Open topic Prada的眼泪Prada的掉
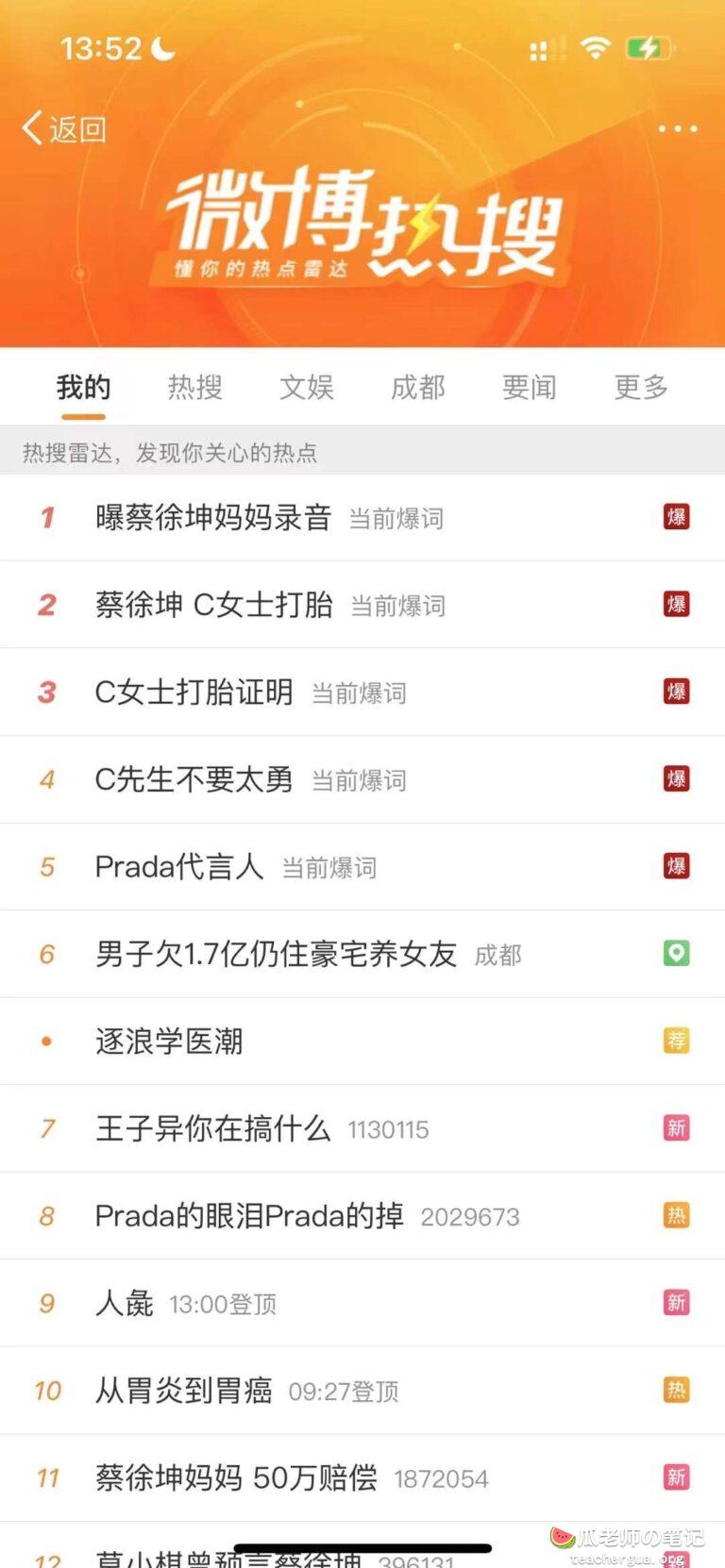The height and width of the screenshot is (1568, 725). point(249,1216)
